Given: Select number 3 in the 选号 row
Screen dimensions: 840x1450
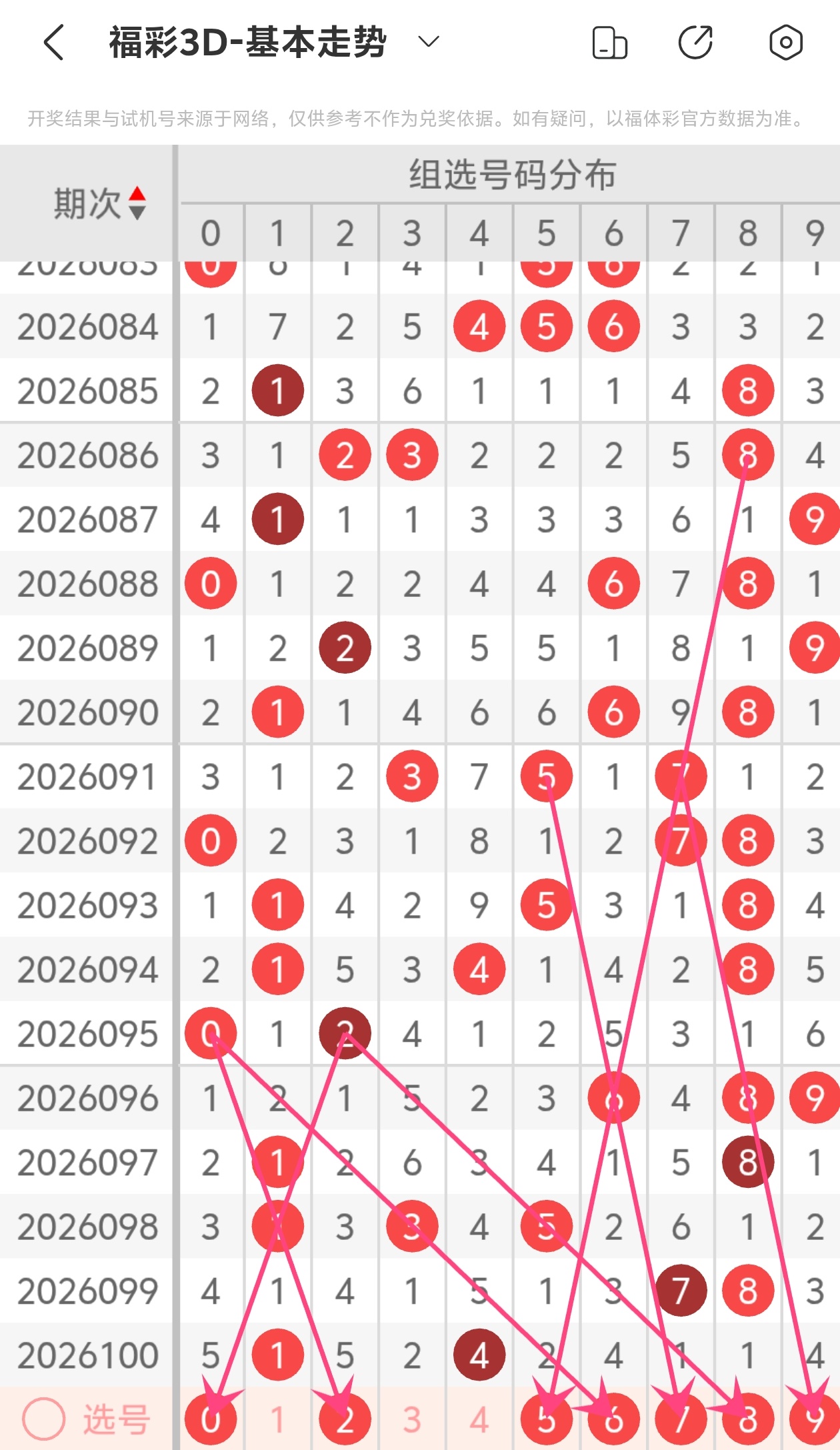Looking at the screenshot, I should point(412,1419).
